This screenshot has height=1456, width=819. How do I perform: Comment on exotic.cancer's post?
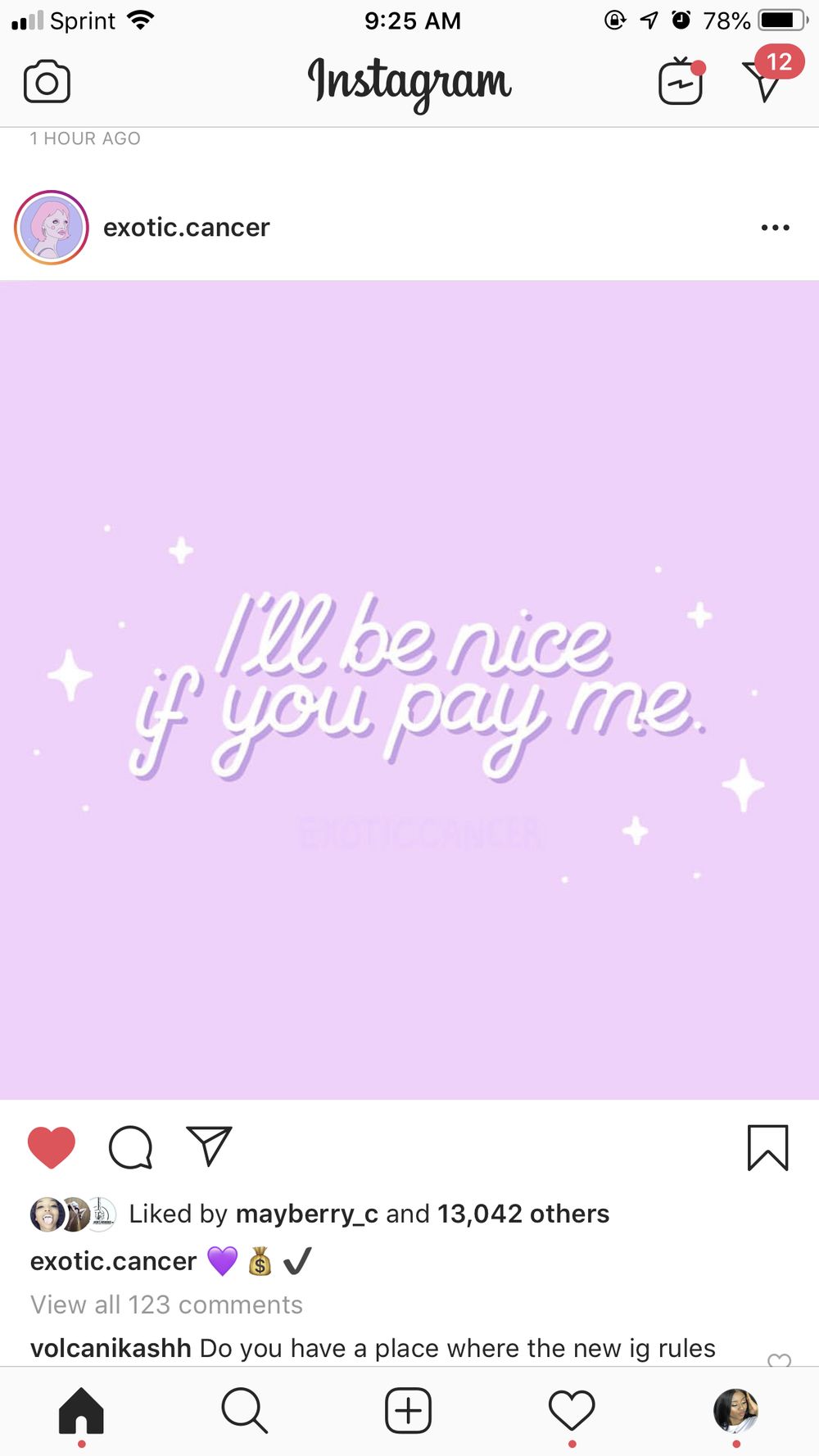[131, 1146]
